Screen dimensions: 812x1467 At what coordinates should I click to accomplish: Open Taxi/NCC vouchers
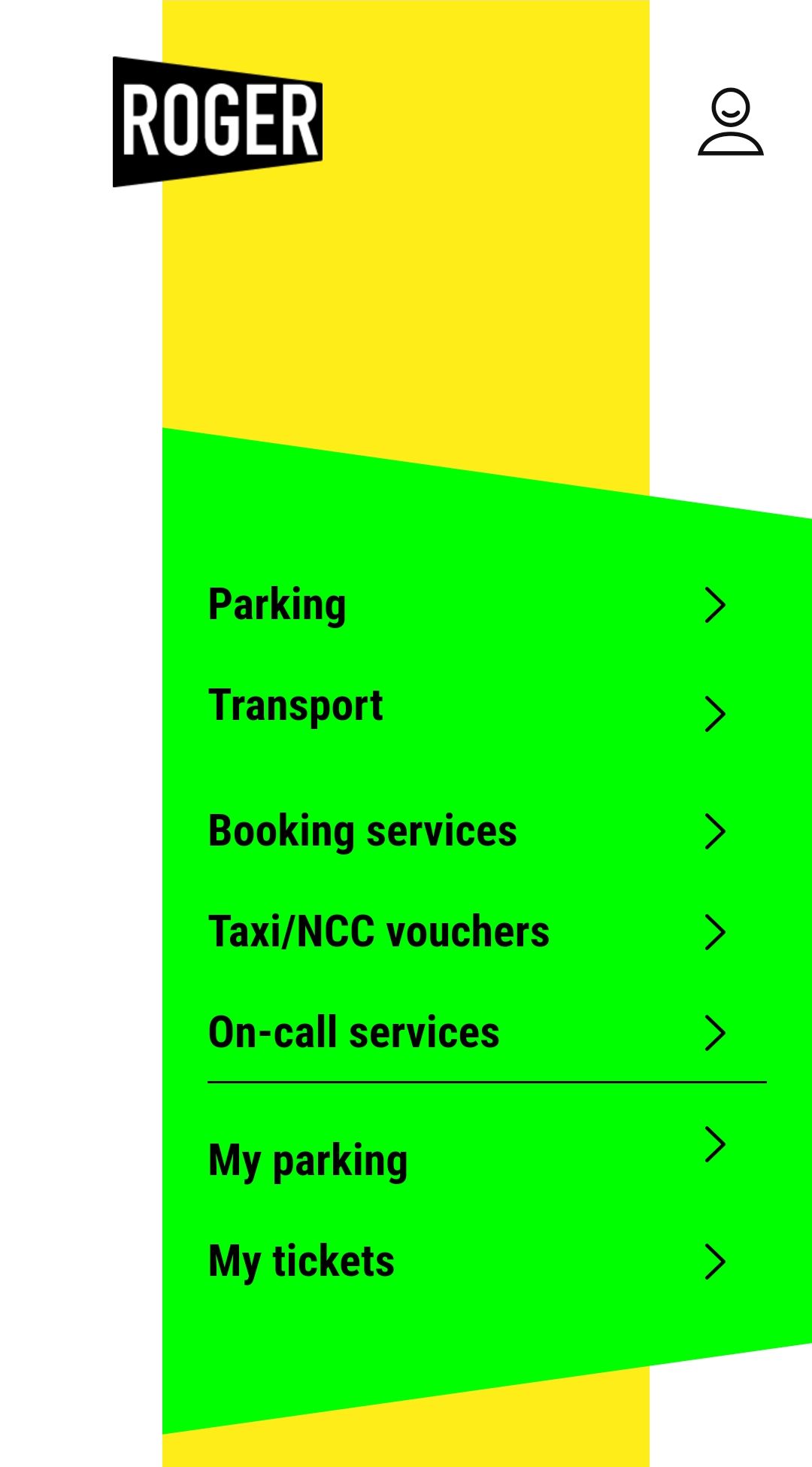tap(378, 932)
